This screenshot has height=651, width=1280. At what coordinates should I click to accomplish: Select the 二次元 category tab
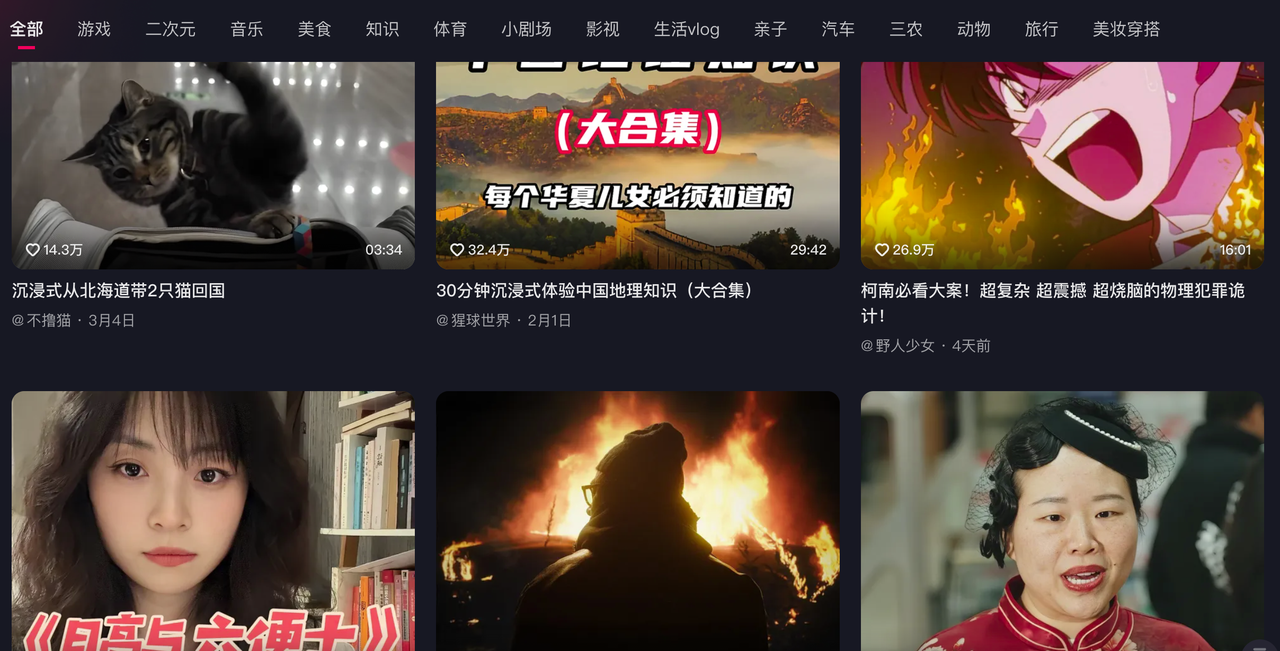[x=170, y=29]
